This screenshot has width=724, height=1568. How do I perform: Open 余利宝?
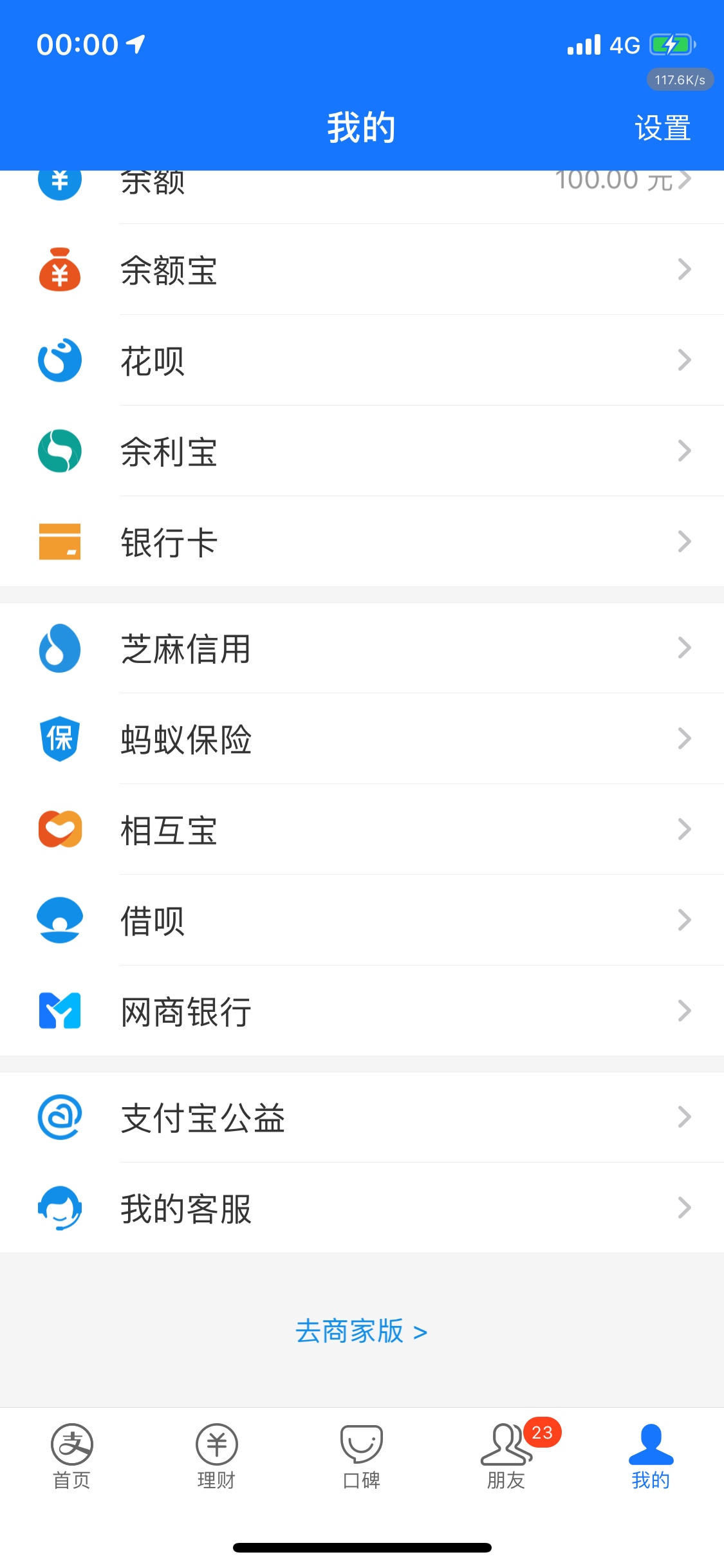362,451
